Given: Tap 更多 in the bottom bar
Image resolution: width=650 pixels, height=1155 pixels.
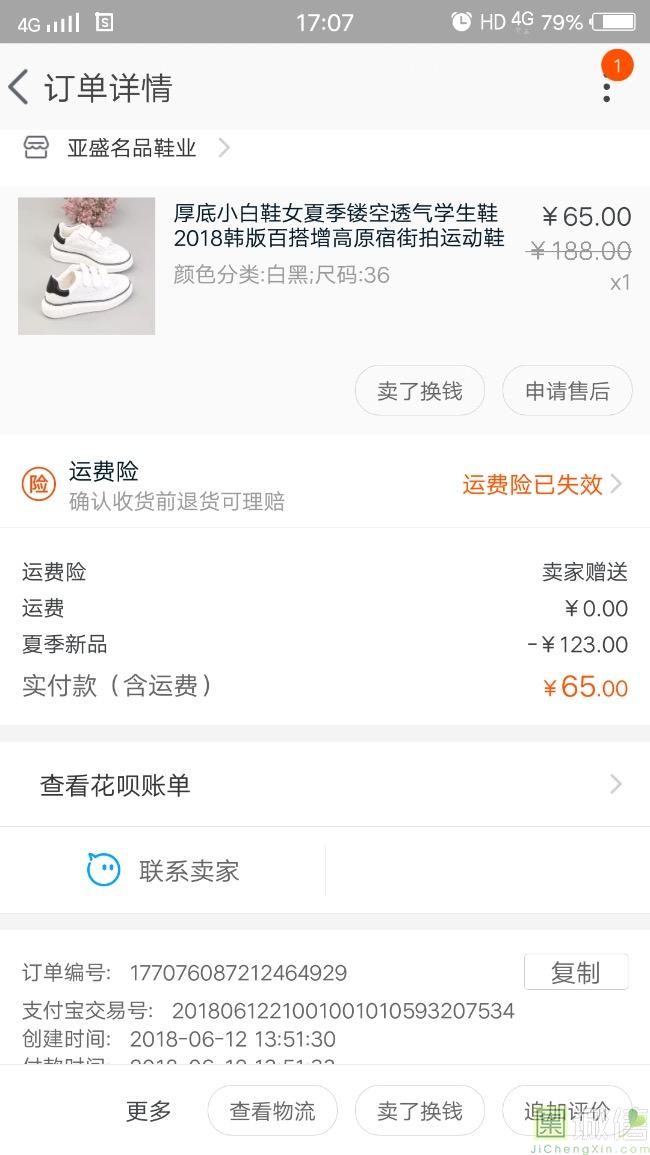Looking at the screenshot, I should (148, 1110).
